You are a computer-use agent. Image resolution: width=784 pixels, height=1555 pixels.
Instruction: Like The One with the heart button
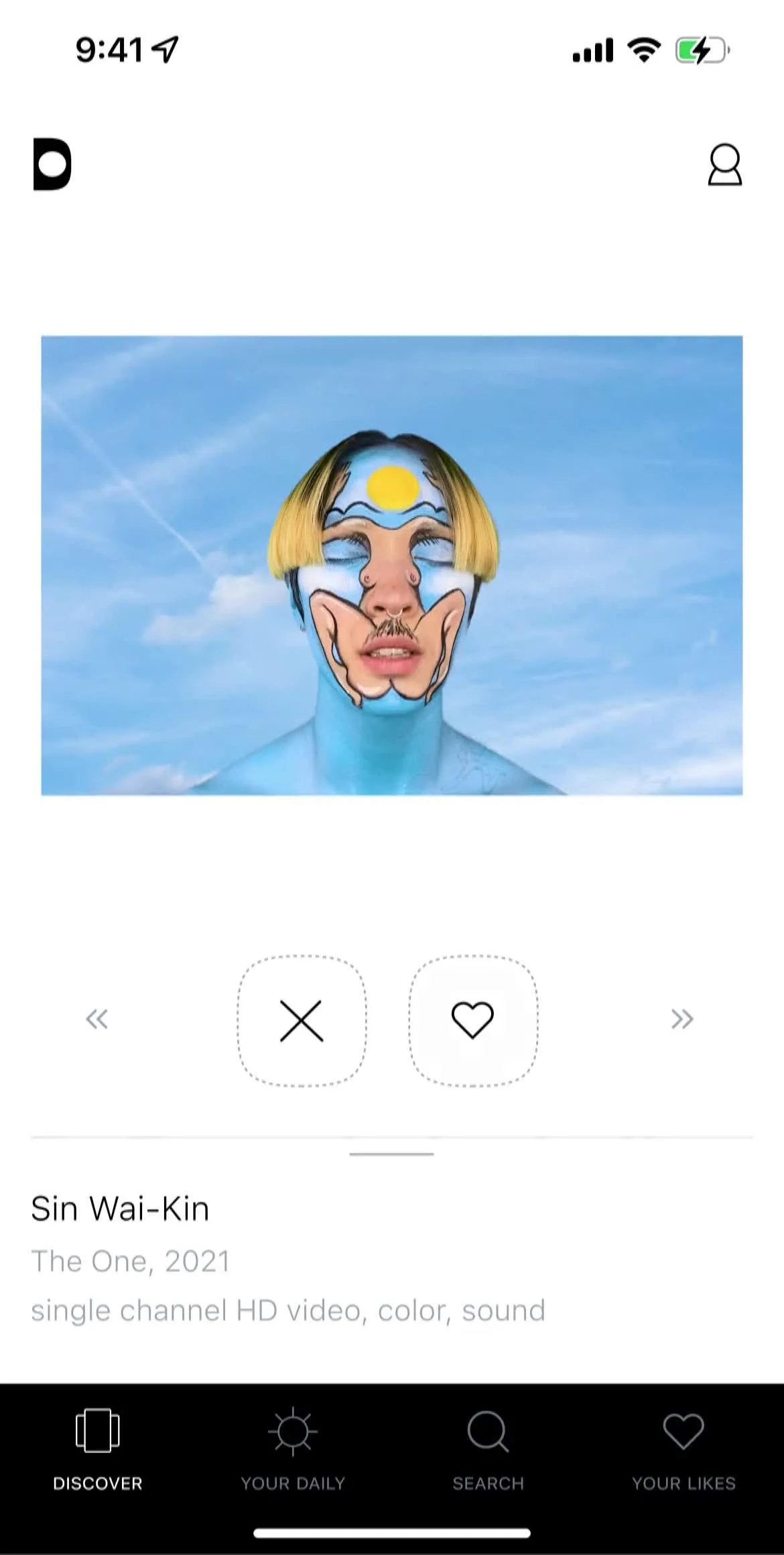point(472,1020)
